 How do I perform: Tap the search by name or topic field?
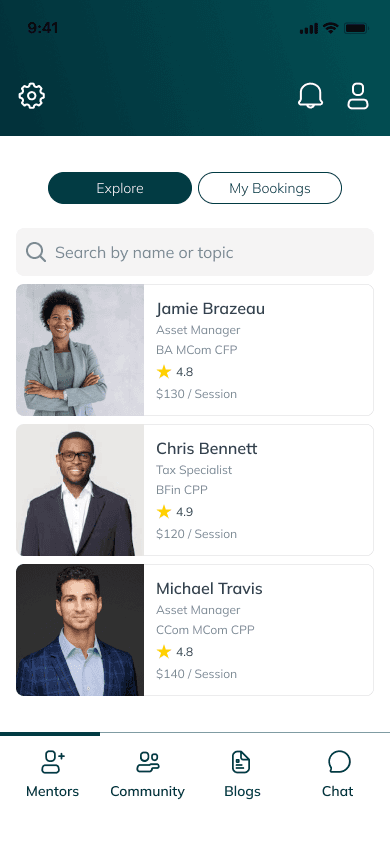[195, 252]
